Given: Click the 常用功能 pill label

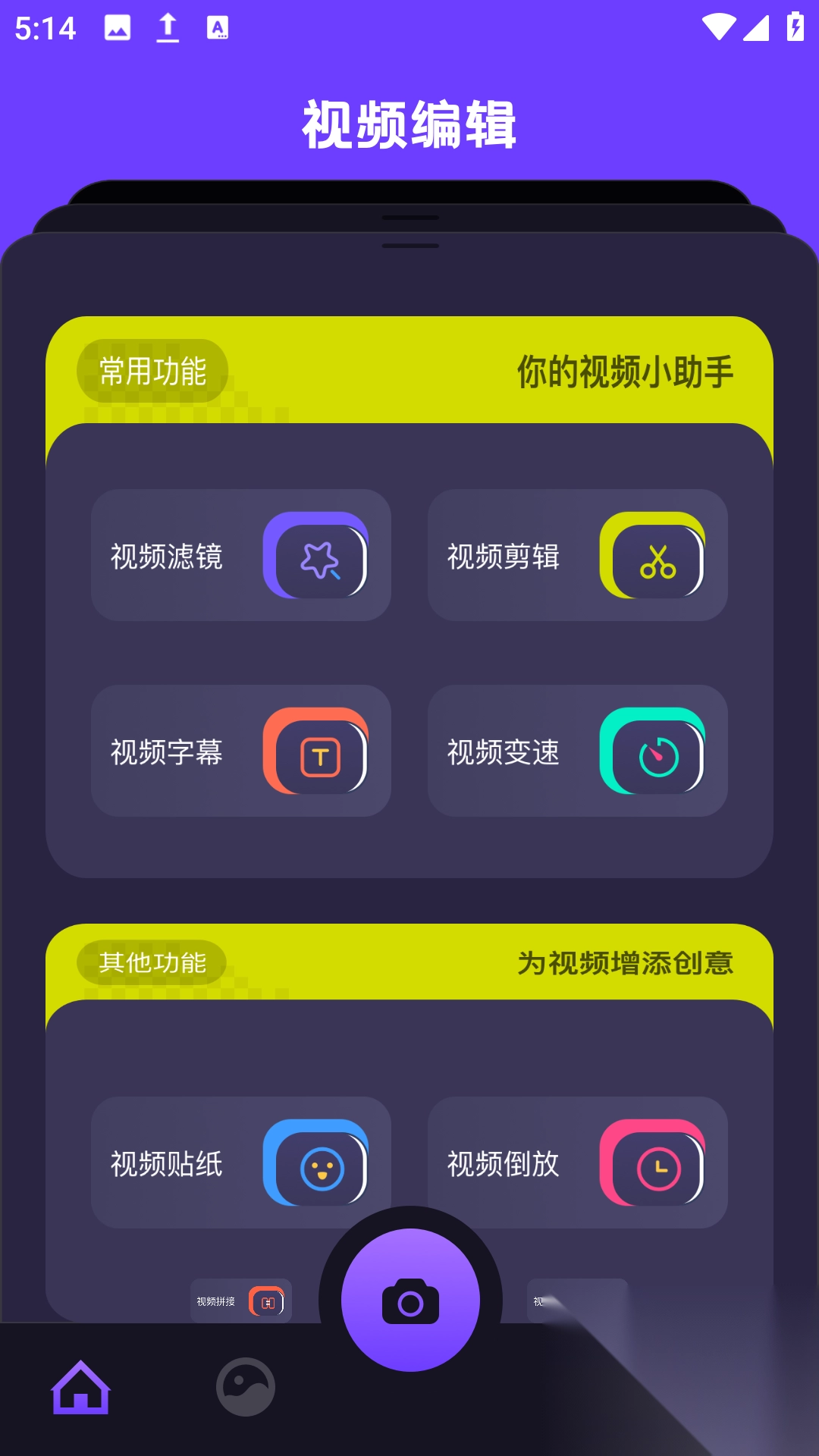Looking at the screenshot, I should [x=153, y=369].
